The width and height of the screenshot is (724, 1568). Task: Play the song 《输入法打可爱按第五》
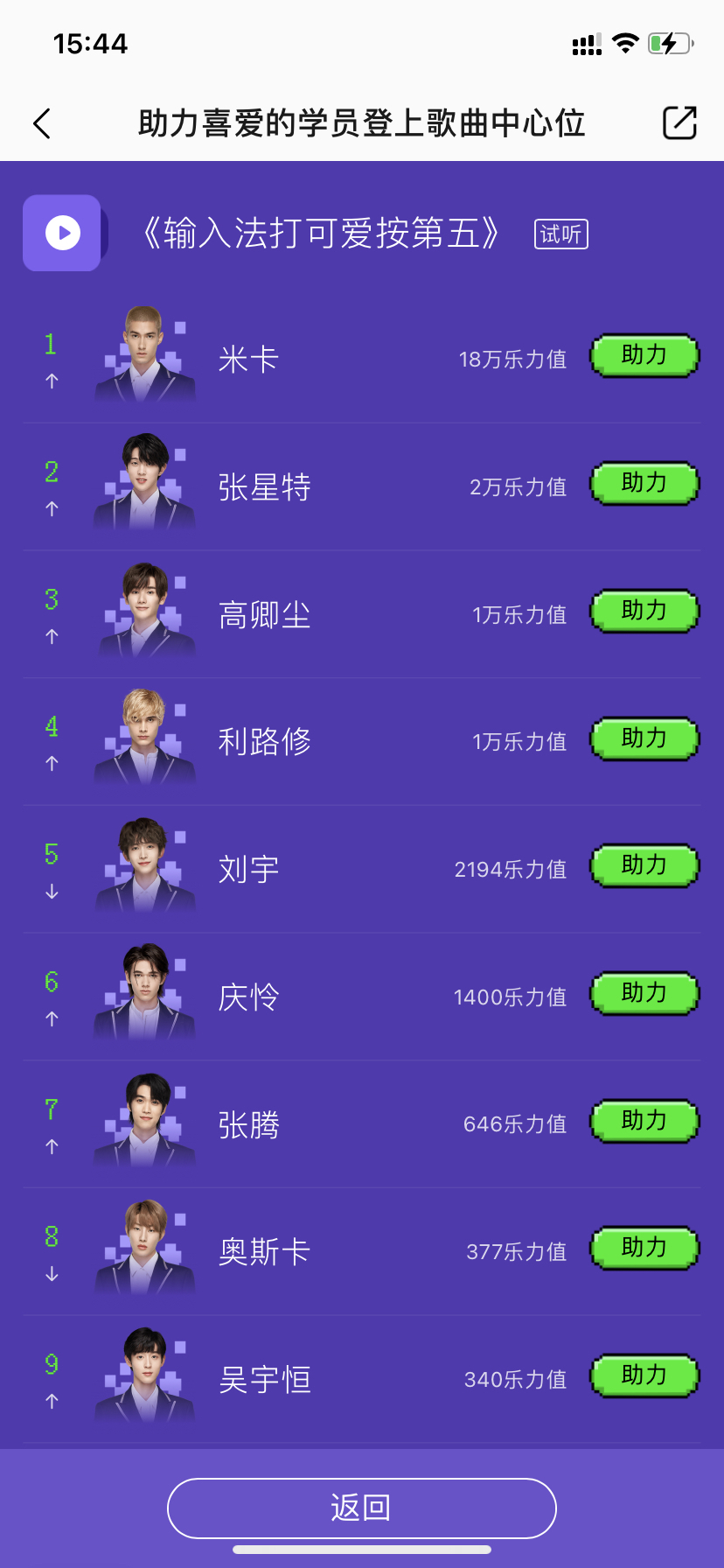tap(62, 233)
